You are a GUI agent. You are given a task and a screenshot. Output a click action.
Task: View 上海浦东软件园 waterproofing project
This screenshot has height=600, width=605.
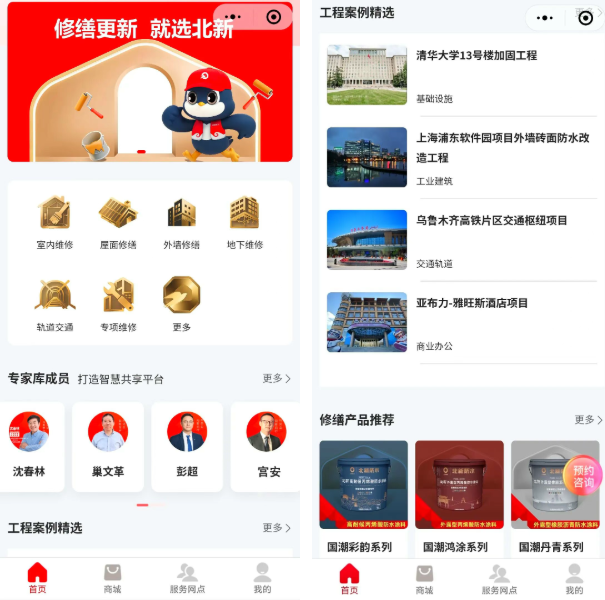[x=461, y=157]
